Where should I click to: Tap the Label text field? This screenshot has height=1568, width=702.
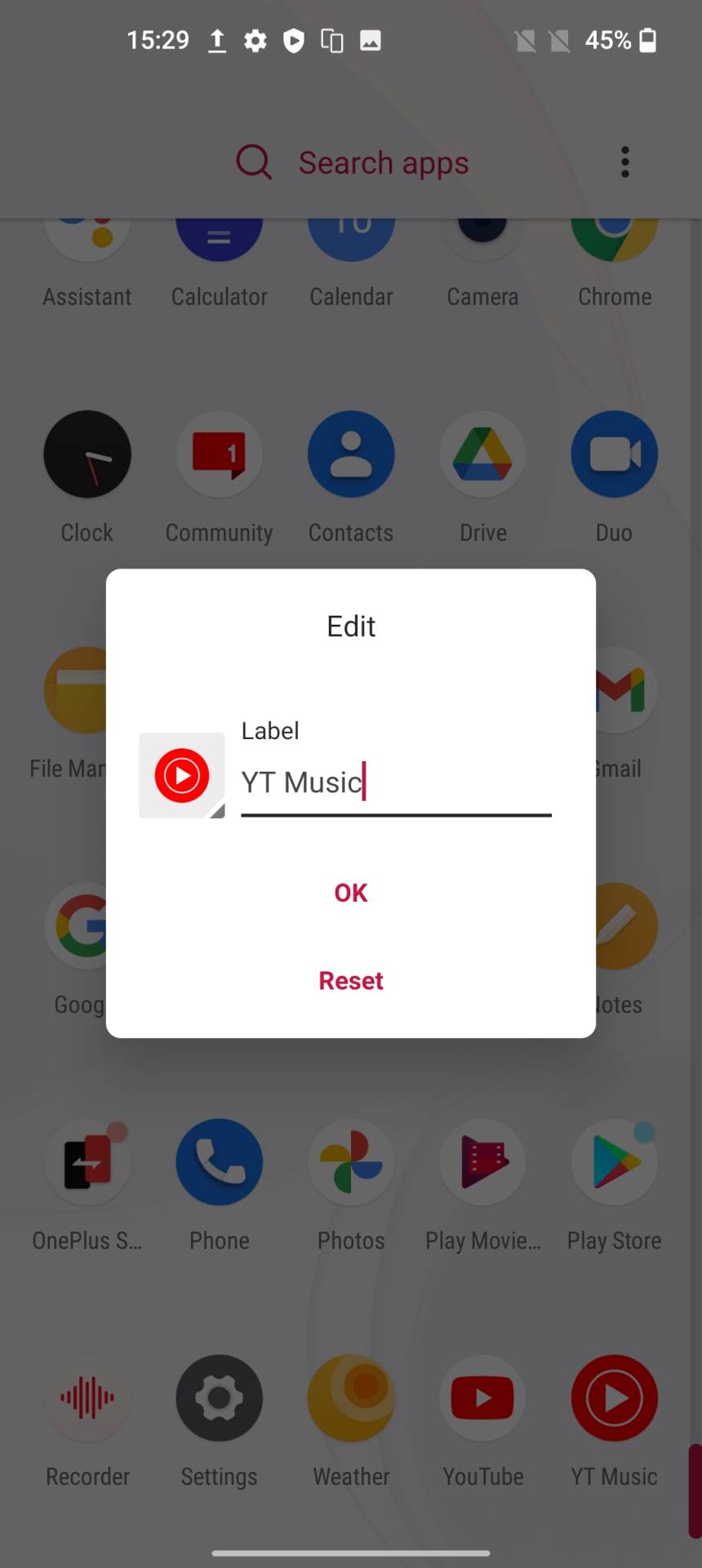[x=396, y=782]
